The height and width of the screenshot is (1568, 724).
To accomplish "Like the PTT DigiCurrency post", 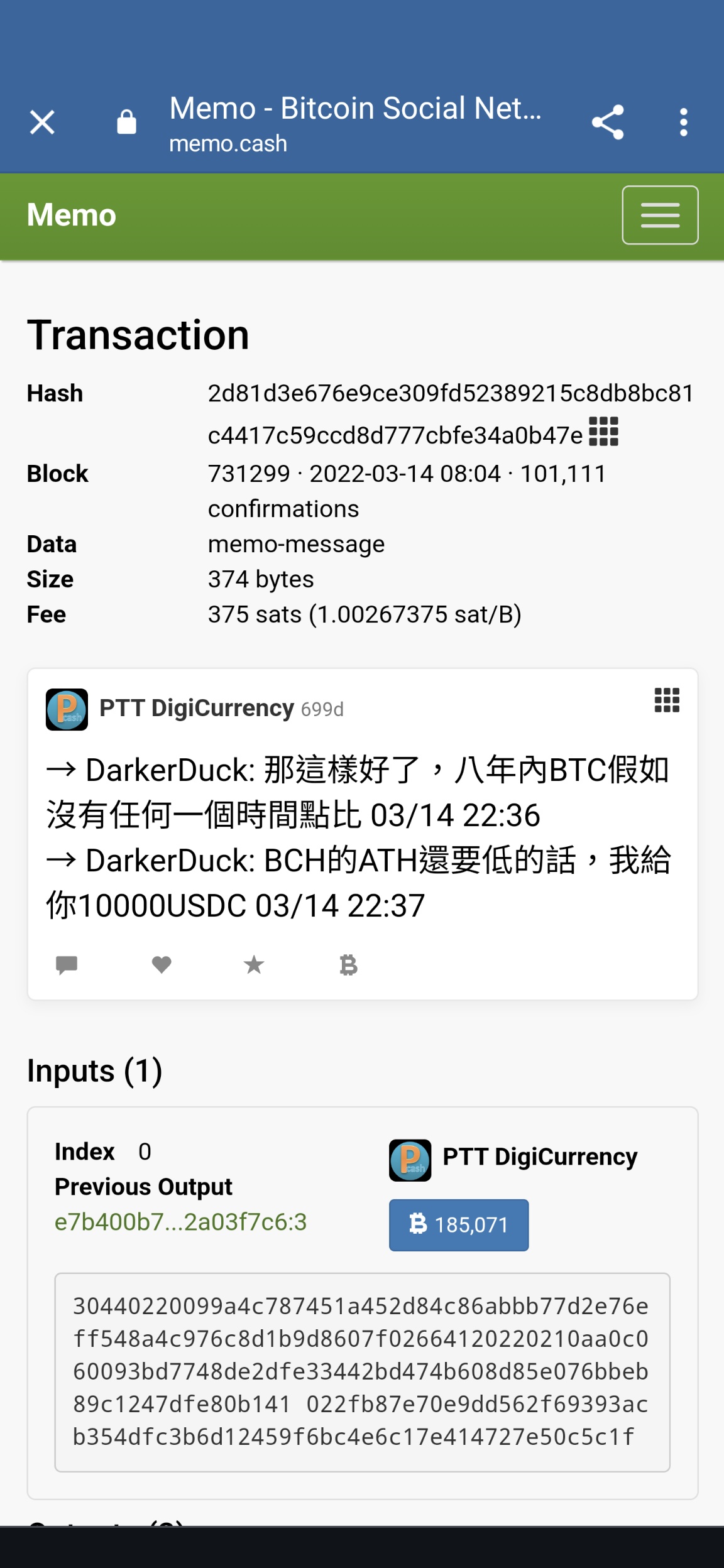I will 162,964.
